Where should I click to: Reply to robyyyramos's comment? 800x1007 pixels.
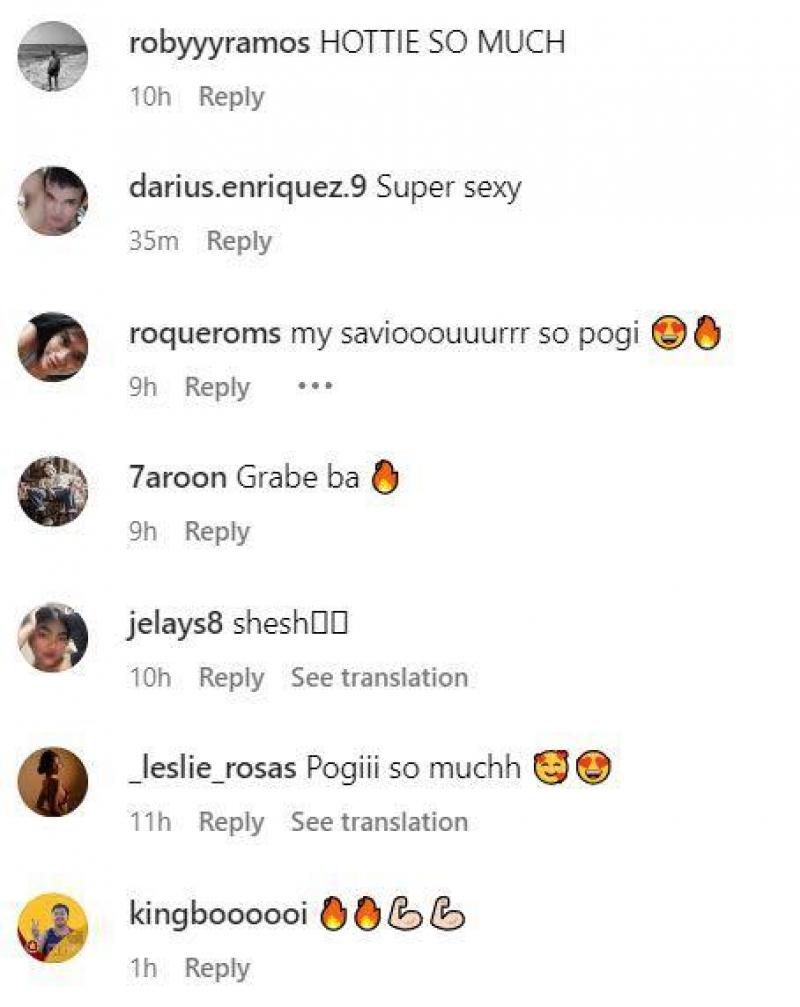231,97
